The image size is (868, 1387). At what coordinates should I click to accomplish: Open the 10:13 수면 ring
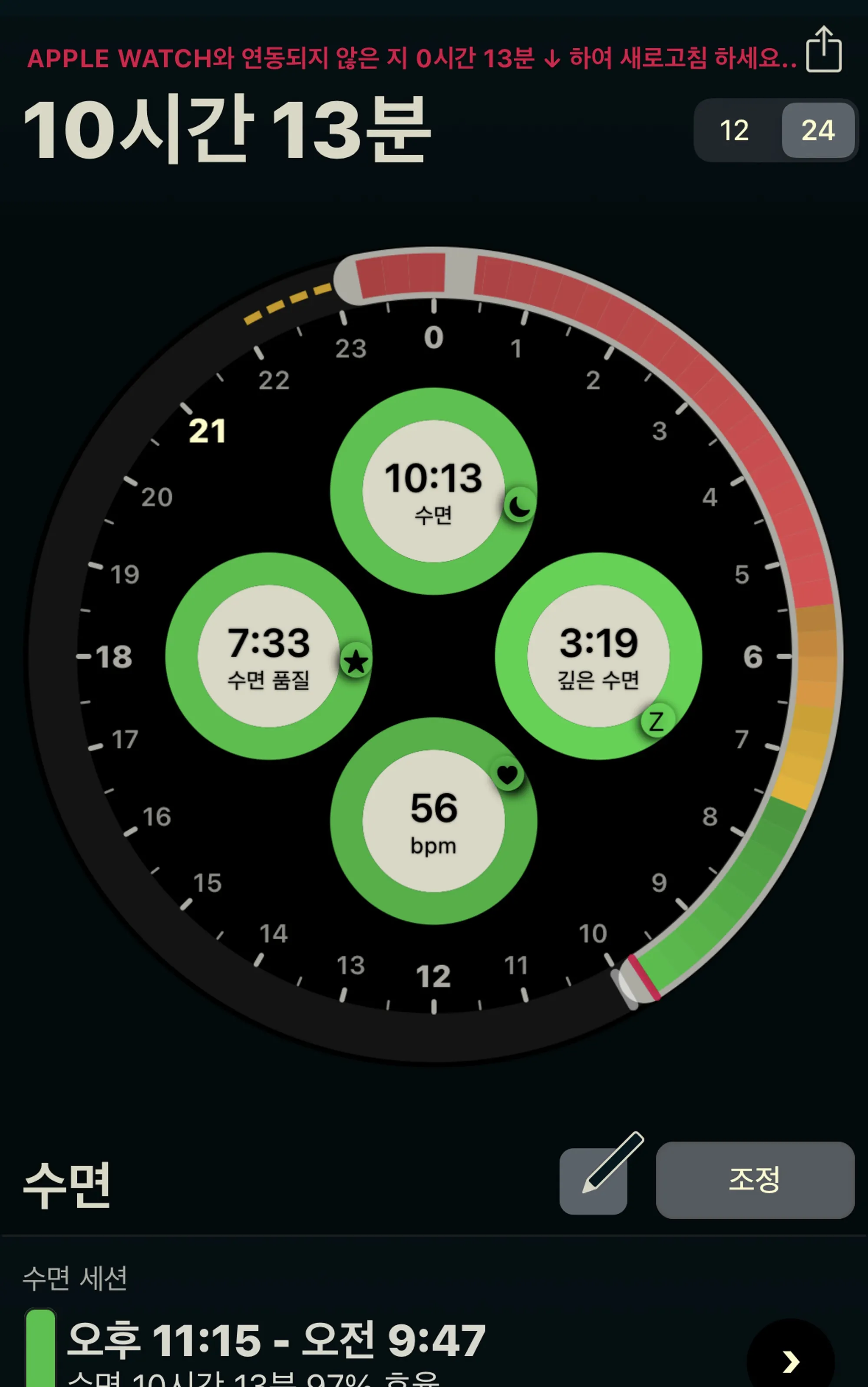click(x=433, y=491)
